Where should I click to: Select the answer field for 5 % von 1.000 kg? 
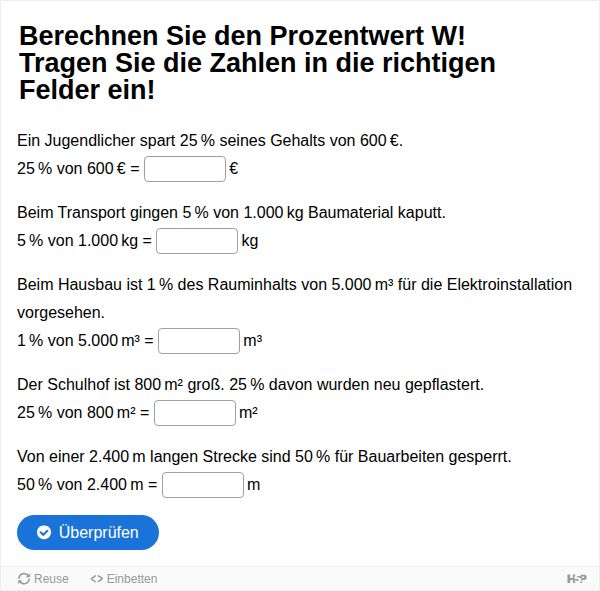coord(197,241)
